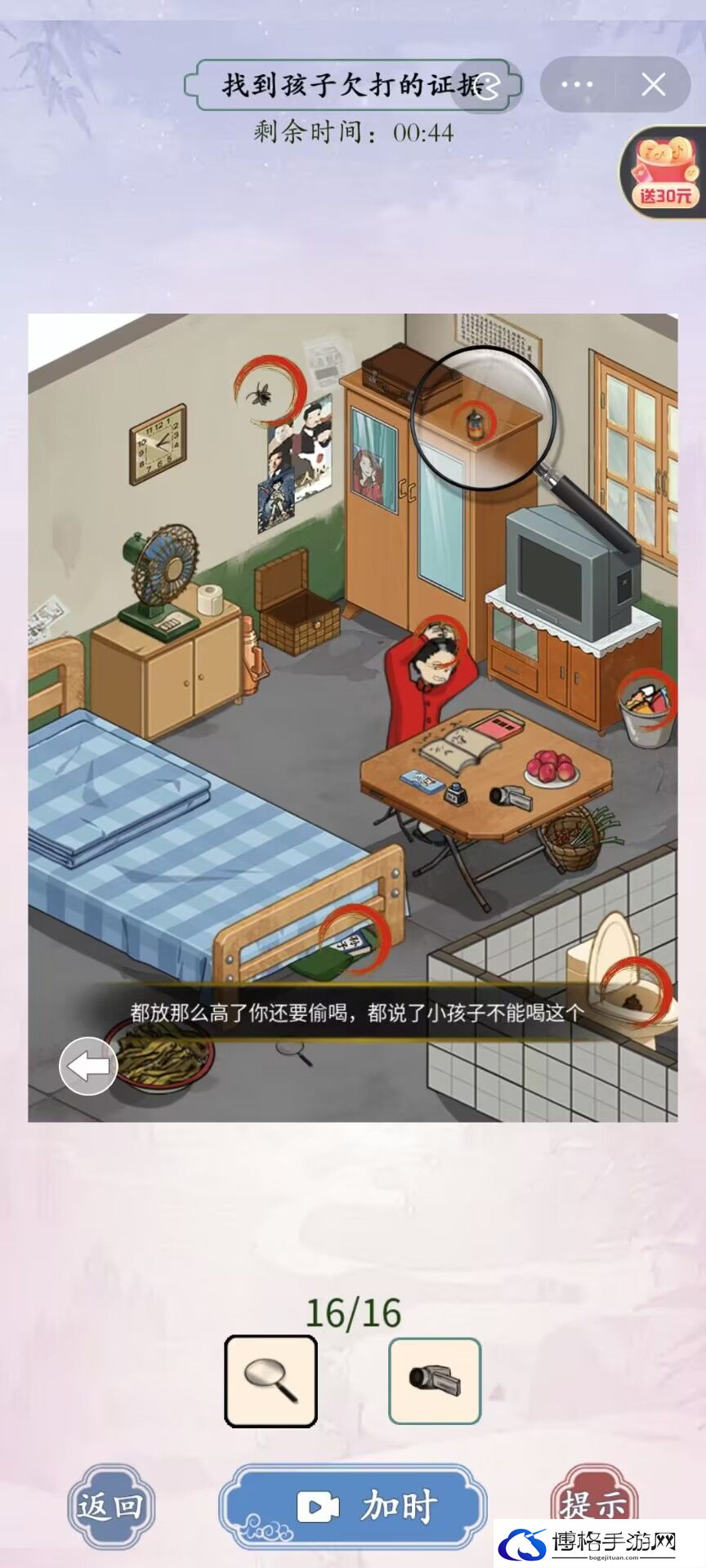706x1568 pixels.
Task: Open the mini-program more options menu
Action: 577,85
